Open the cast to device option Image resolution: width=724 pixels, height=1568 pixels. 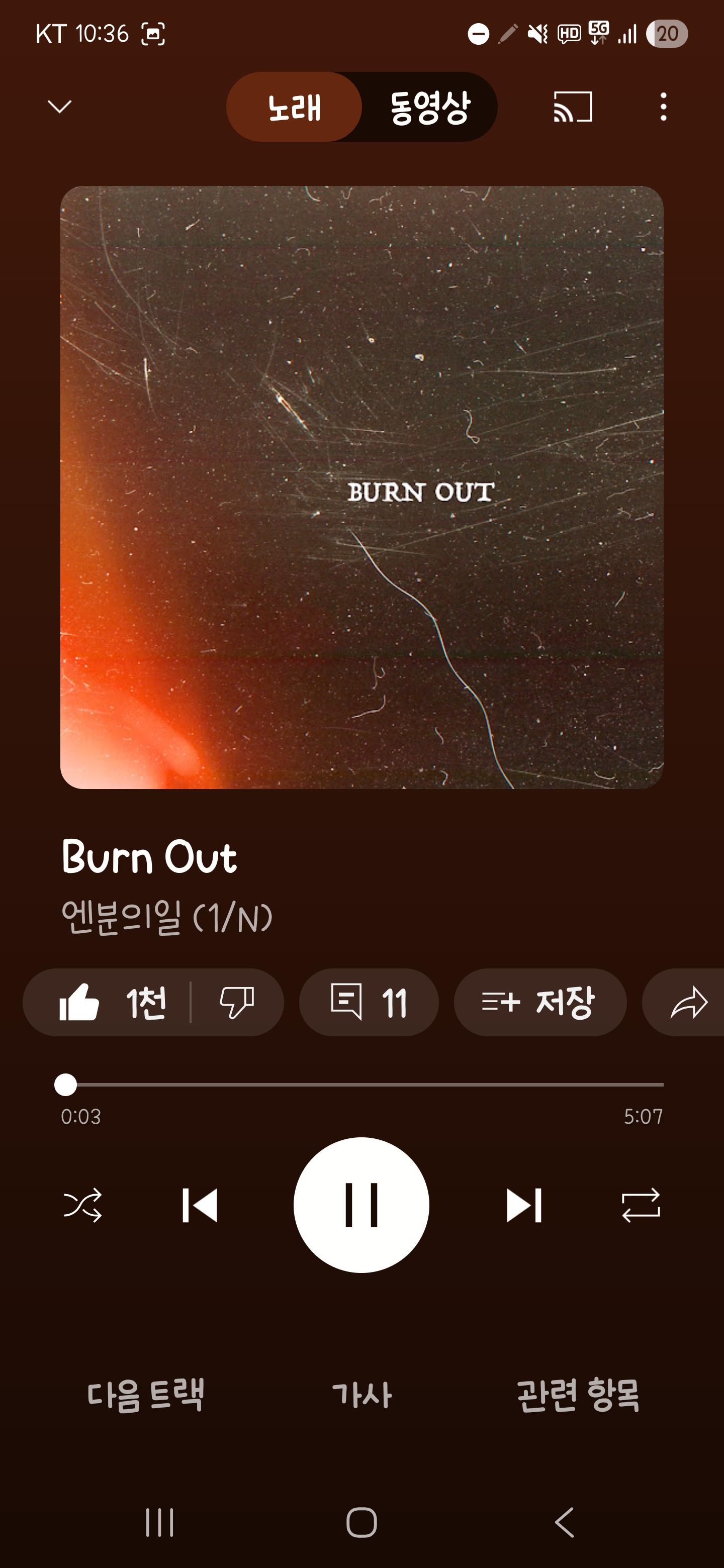pos(572,107)
